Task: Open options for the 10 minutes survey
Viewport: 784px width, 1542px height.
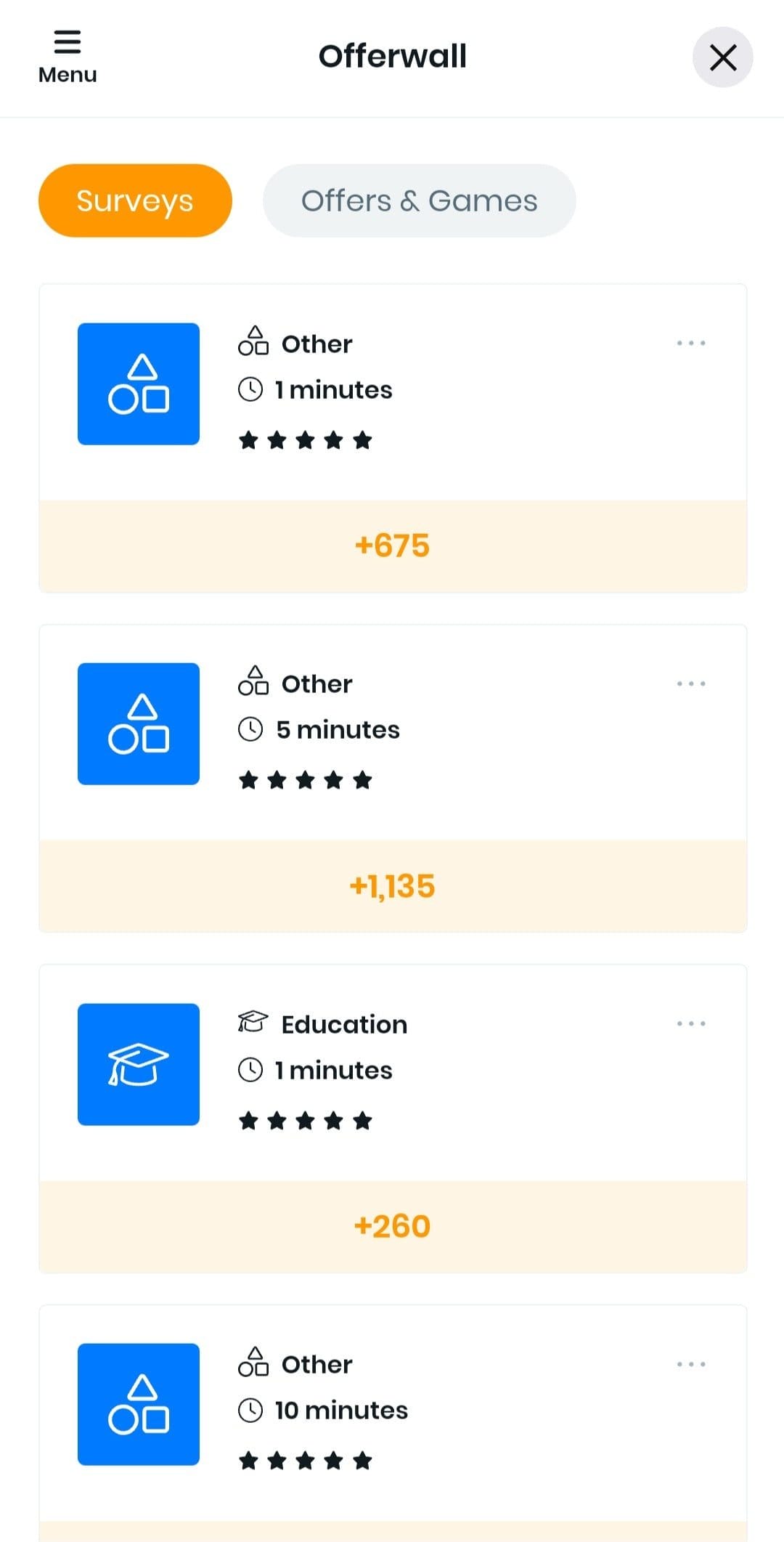Action: pos(691,1364)
